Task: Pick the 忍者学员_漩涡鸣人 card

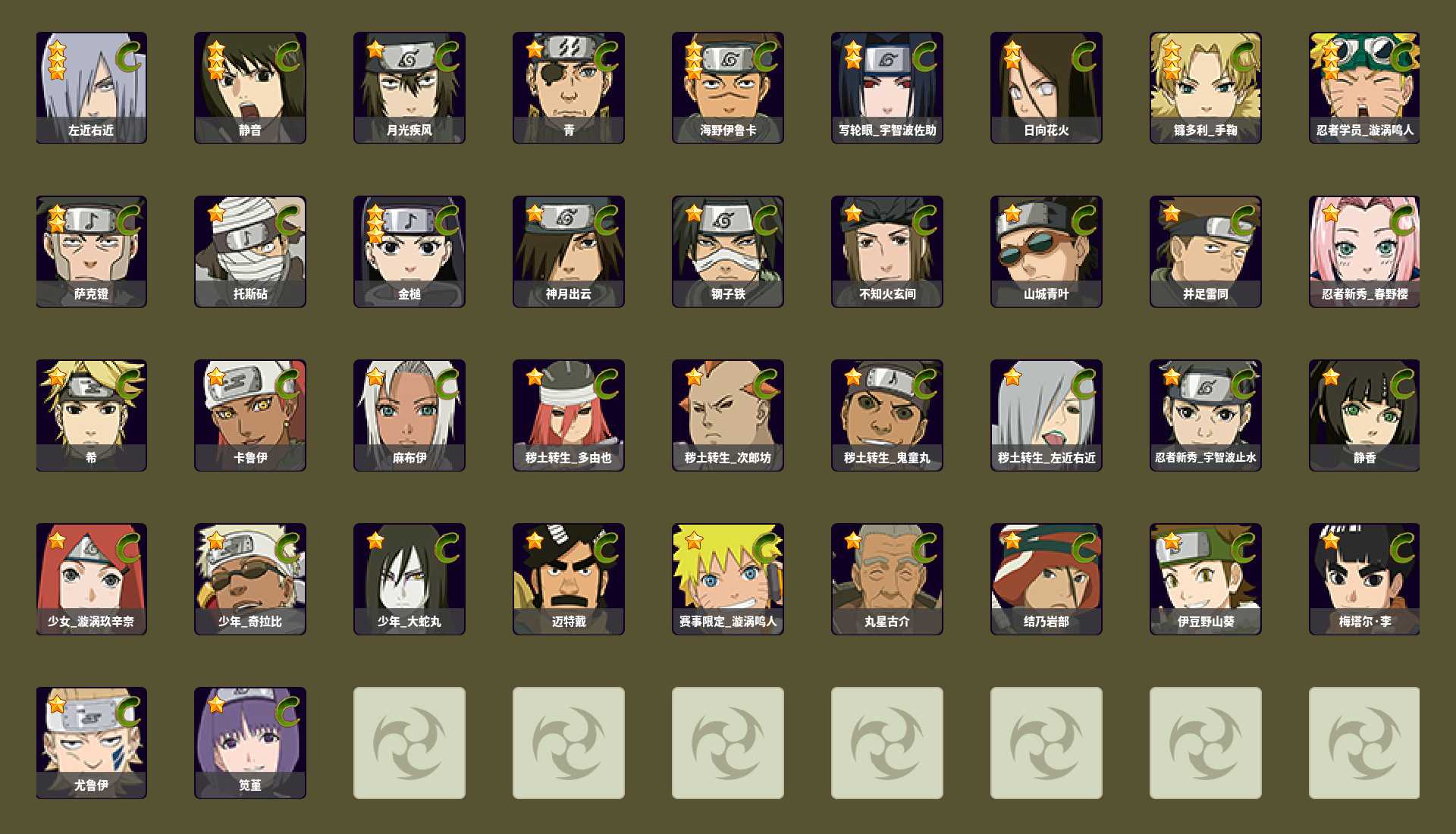Action: 1364,87
